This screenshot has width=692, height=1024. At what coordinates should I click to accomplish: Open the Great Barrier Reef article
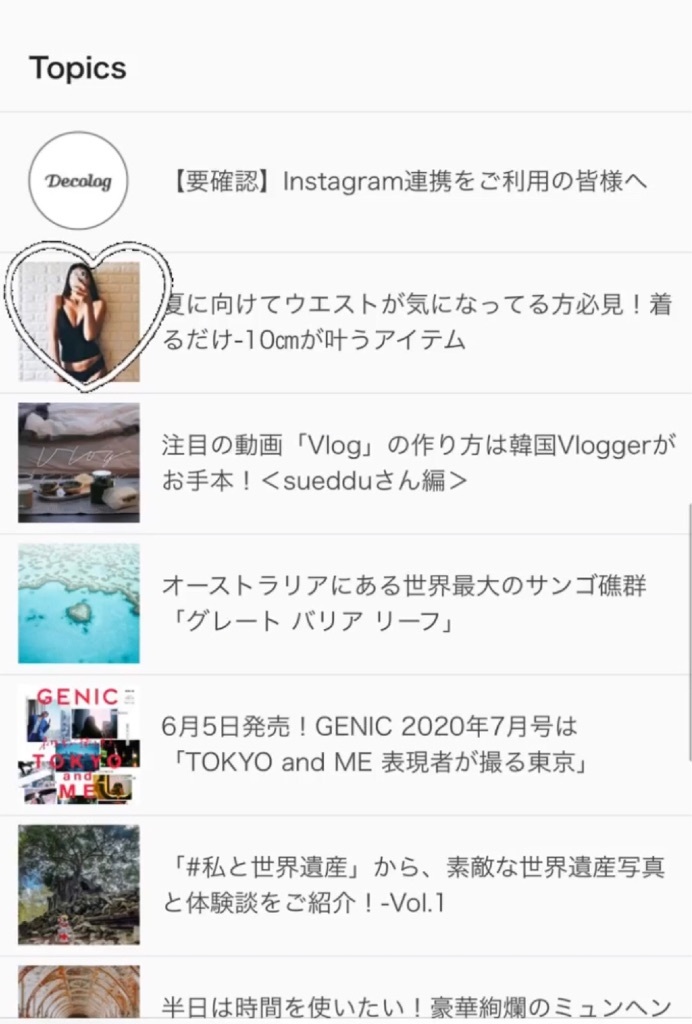404,604
